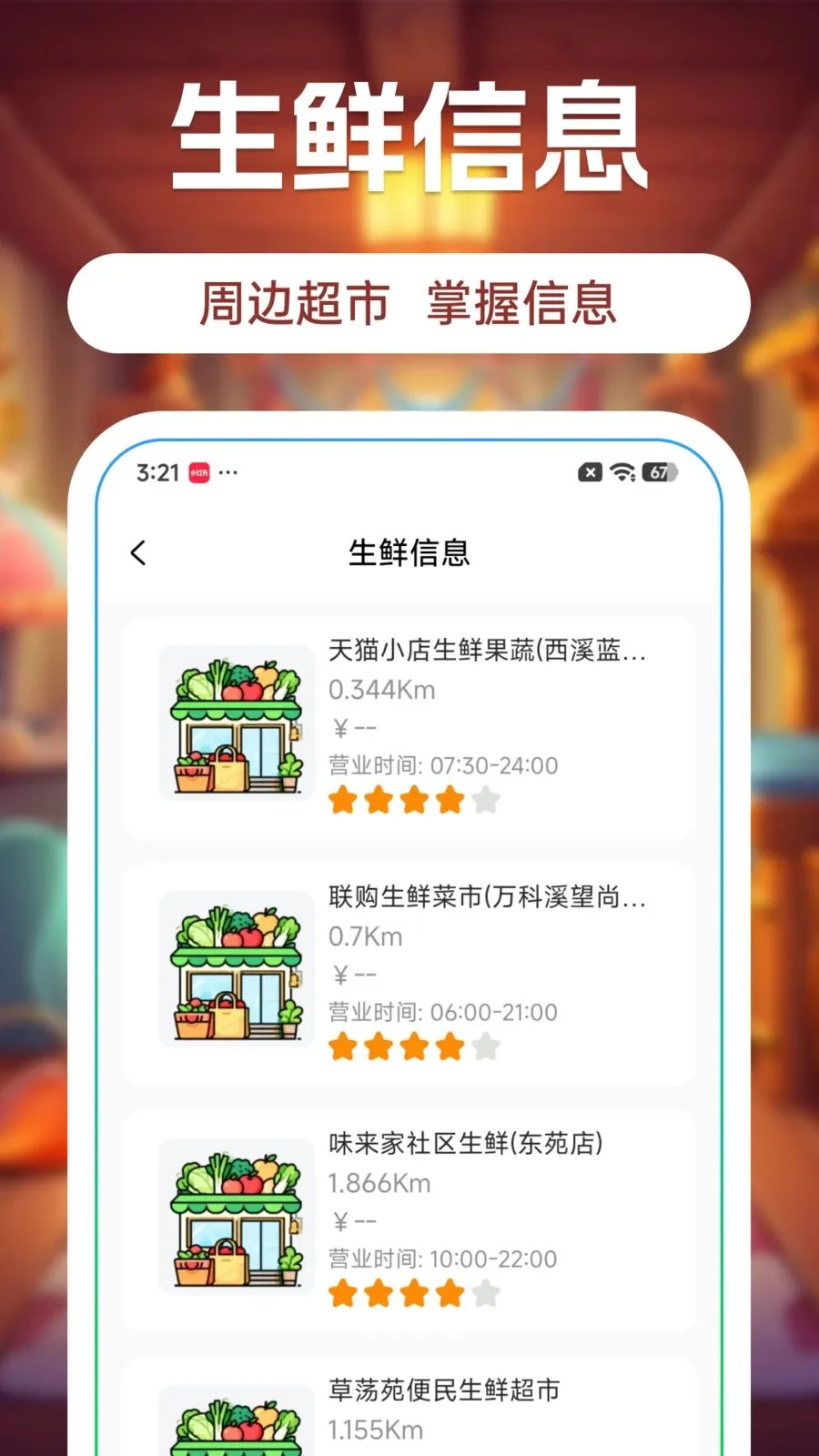Image resolution: width=819 pixels, height=1456 pixels.
Task: Select the 生鲜信息 title bar
Action: [x=410, y=552]
